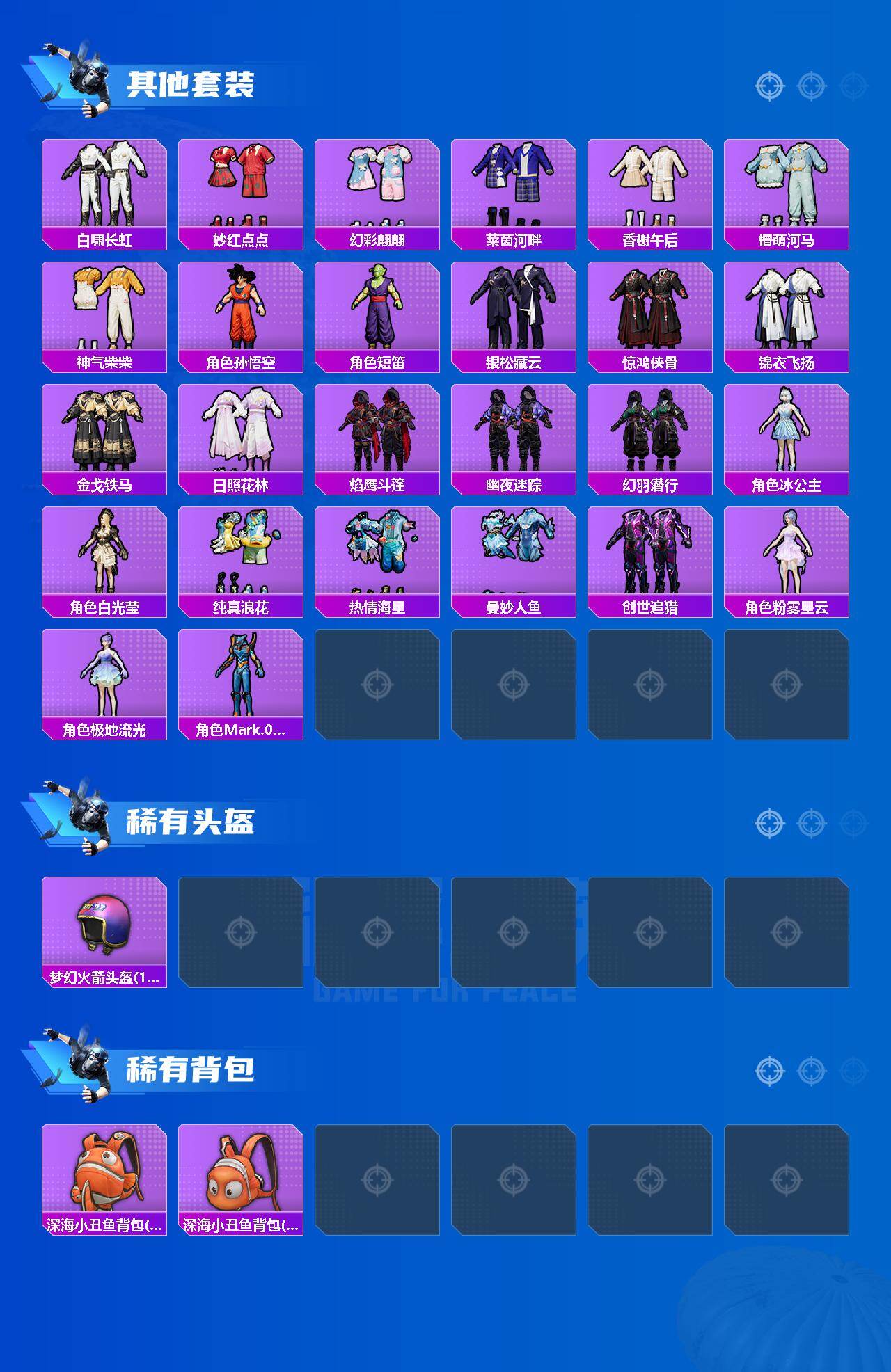Toggle selection on the 角色孙悟空 Goku outfit
This screenshot has height=1372, width=891.
pos(241,313)
